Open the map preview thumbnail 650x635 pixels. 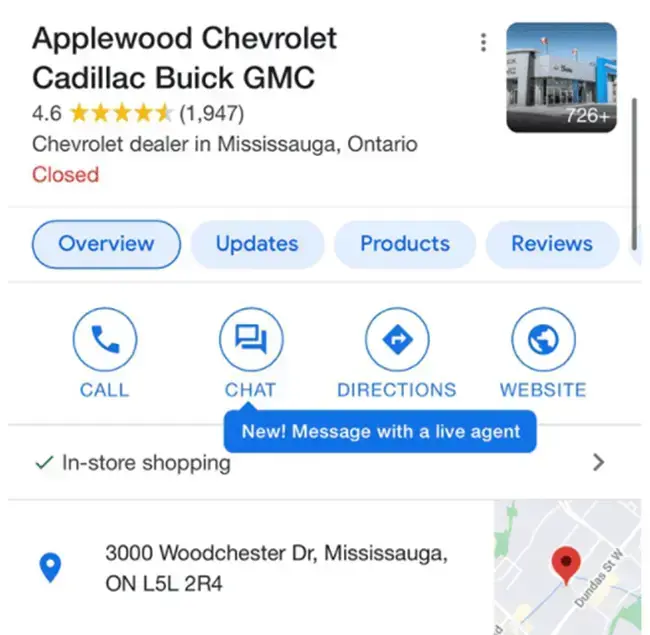pos(567,567)
